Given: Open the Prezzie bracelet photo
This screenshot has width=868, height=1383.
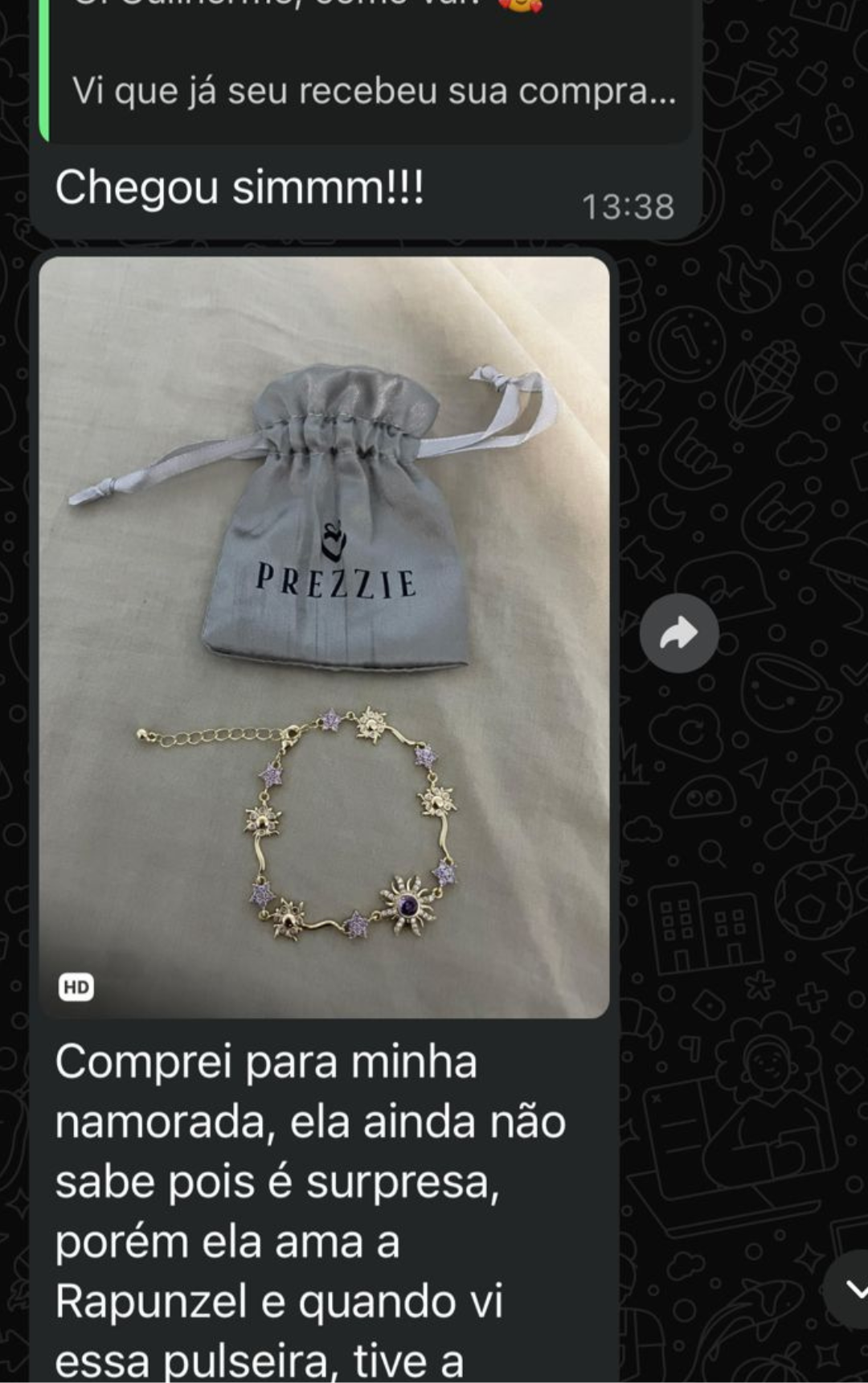Looking at the screenshot, I should click(x=324, y=637).
